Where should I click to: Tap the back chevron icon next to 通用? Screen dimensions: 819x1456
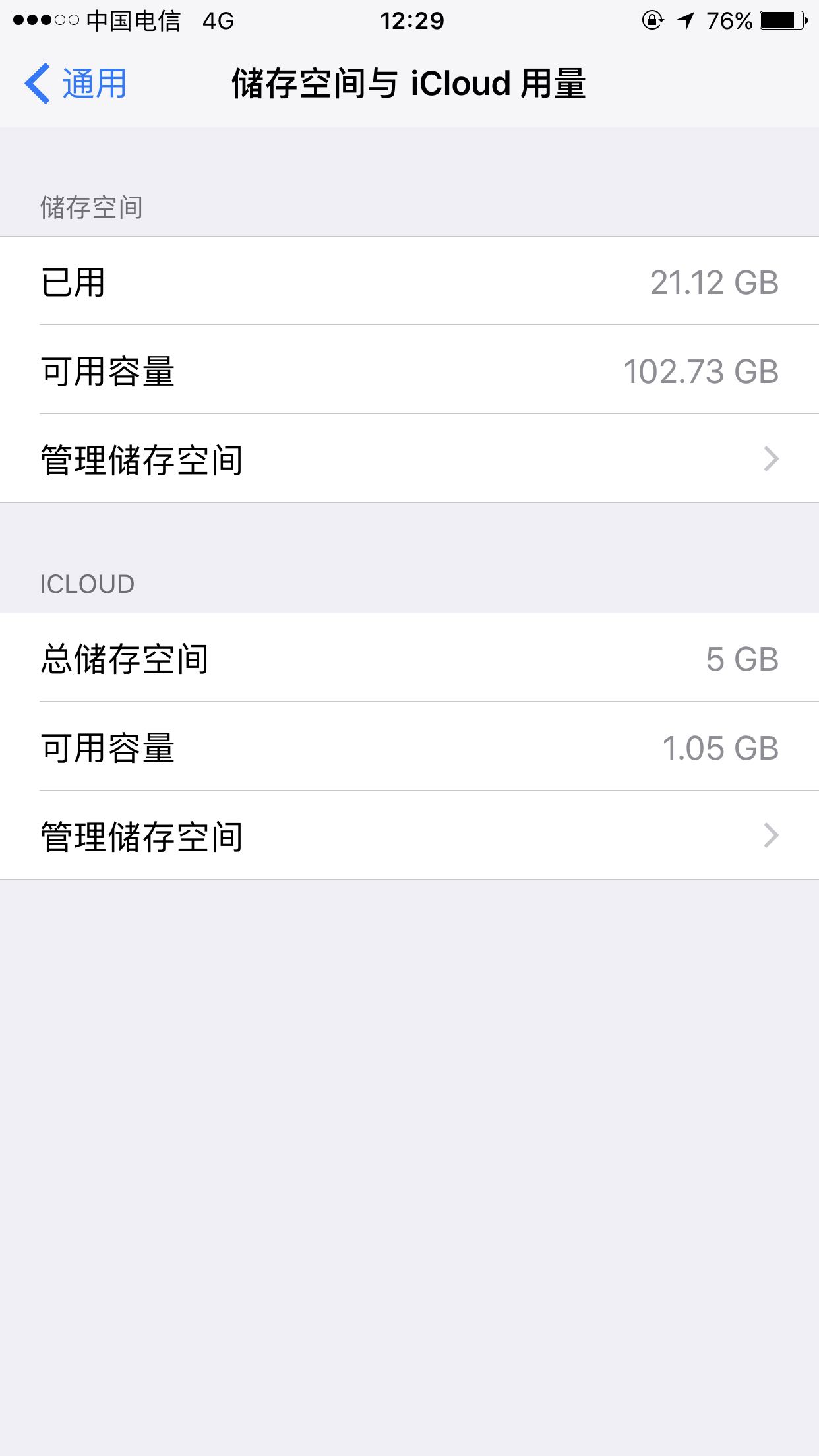coord(38,82)
